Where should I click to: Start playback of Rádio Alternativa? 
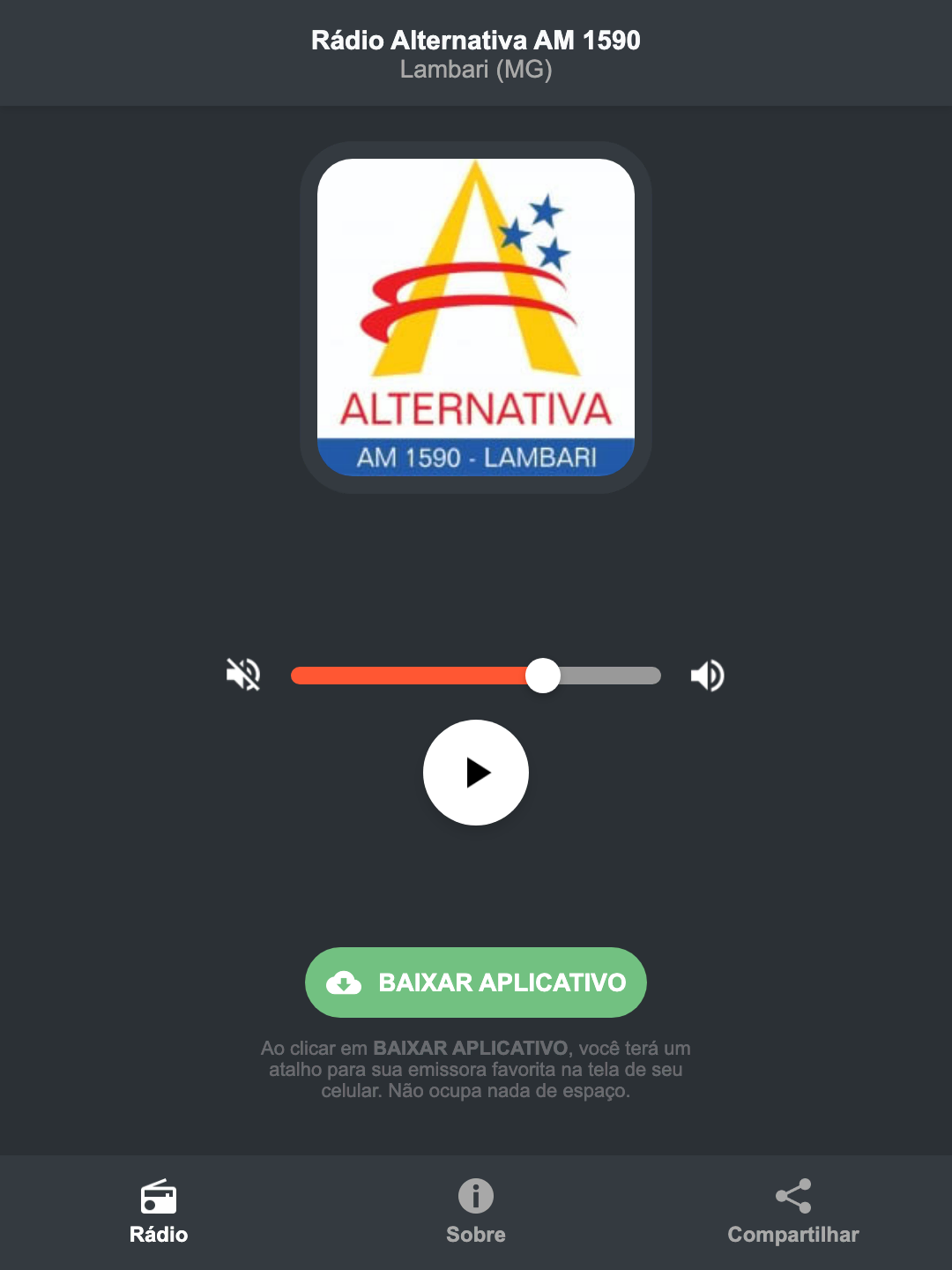tap(475, 773)
